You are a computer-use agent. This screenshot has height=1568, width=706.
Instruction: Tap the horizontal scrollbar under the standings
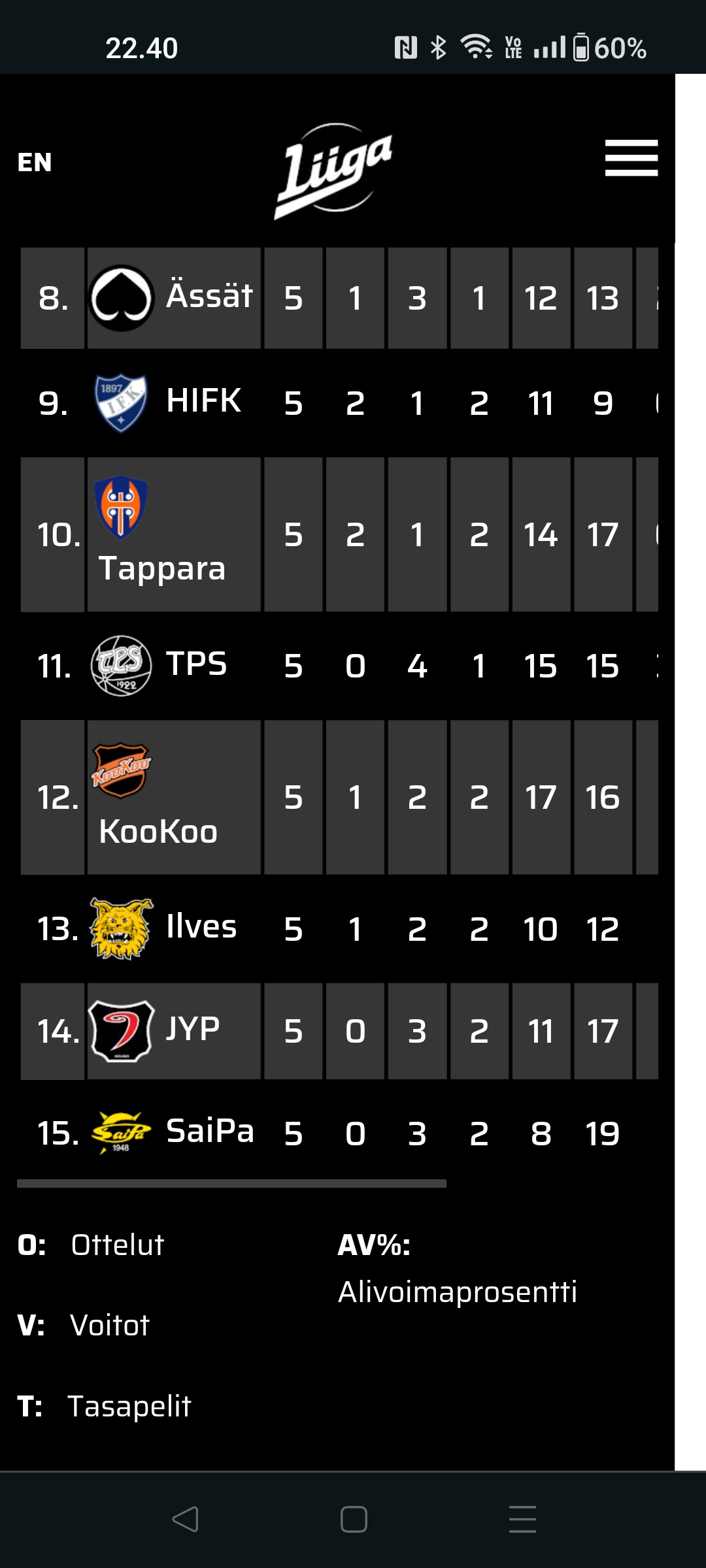(231, 1183)
